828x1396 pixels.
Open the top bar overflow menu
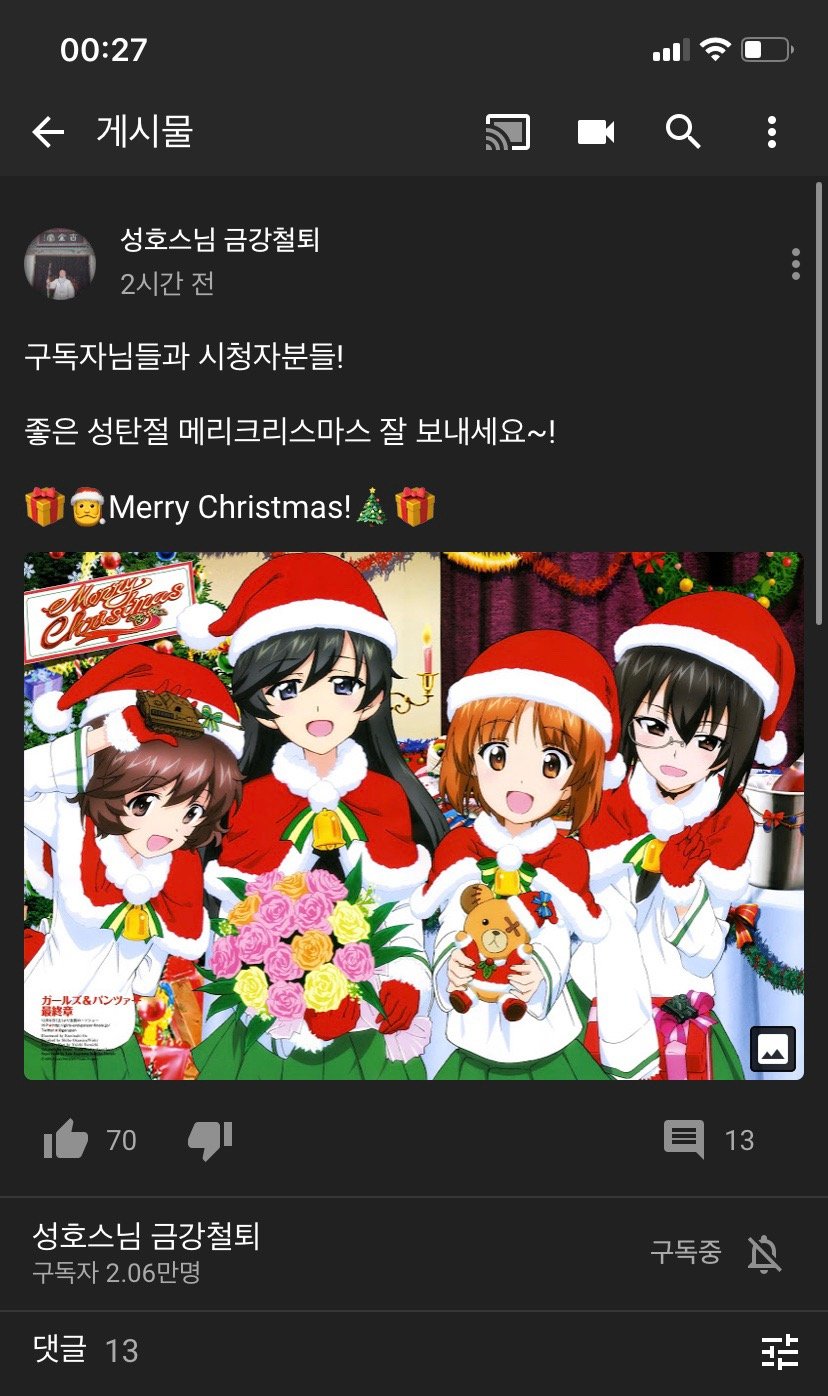click(x=771, y=132)
